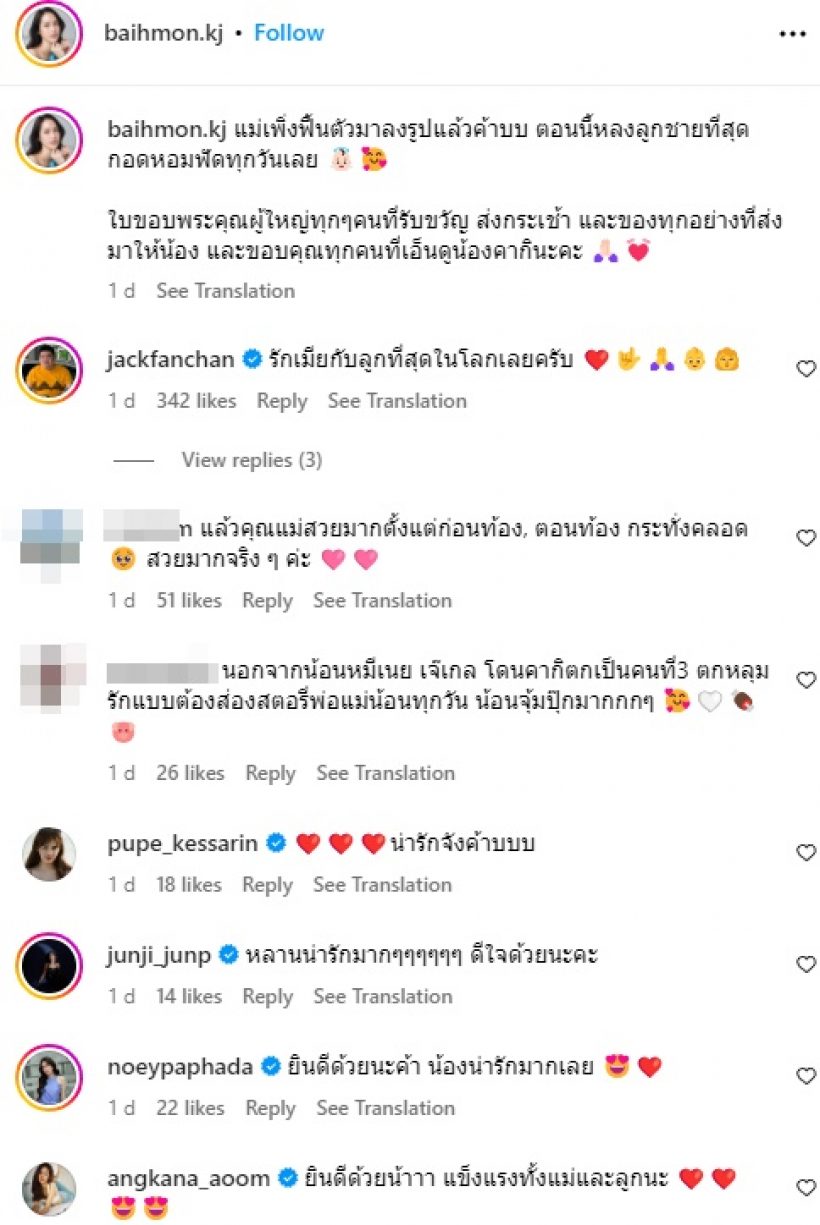Reply to the comment with 51 likes
820x1225 pixels.
point(267,601)
